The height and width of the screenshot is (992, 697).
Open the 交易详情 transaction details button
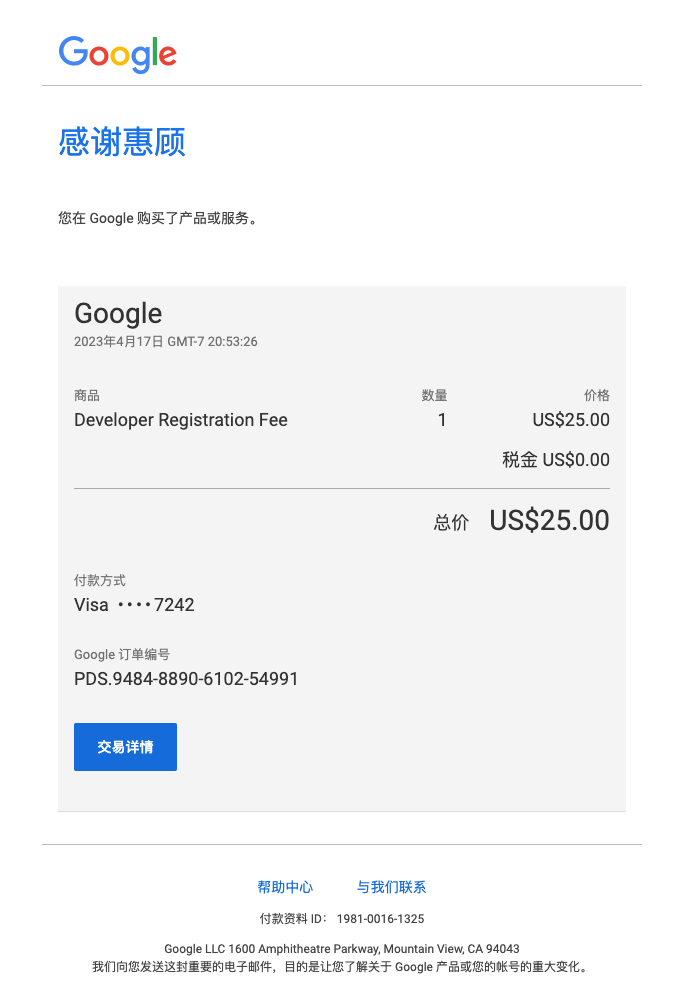[125, 747]
